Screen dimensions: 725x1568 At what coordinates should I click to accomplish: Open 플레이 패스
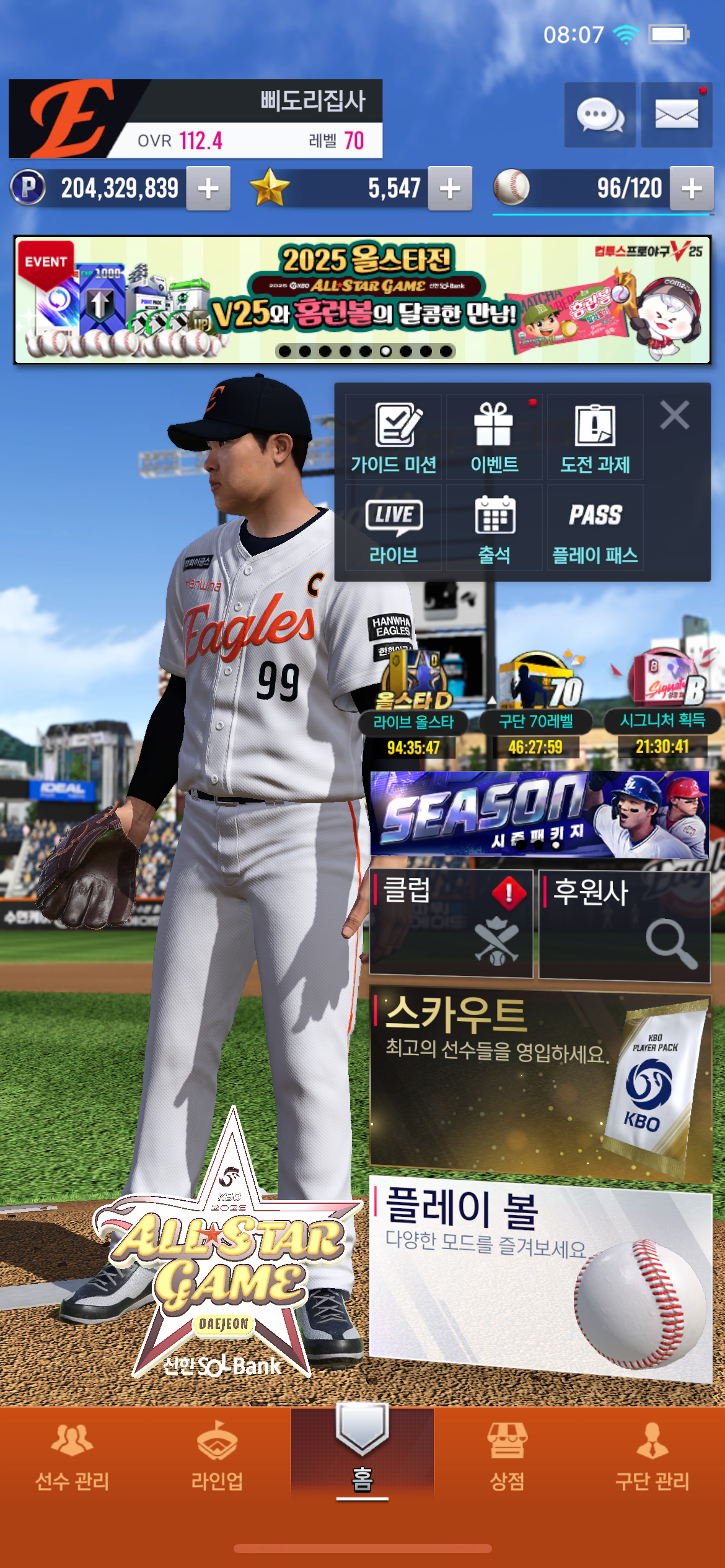coord(595,528)
